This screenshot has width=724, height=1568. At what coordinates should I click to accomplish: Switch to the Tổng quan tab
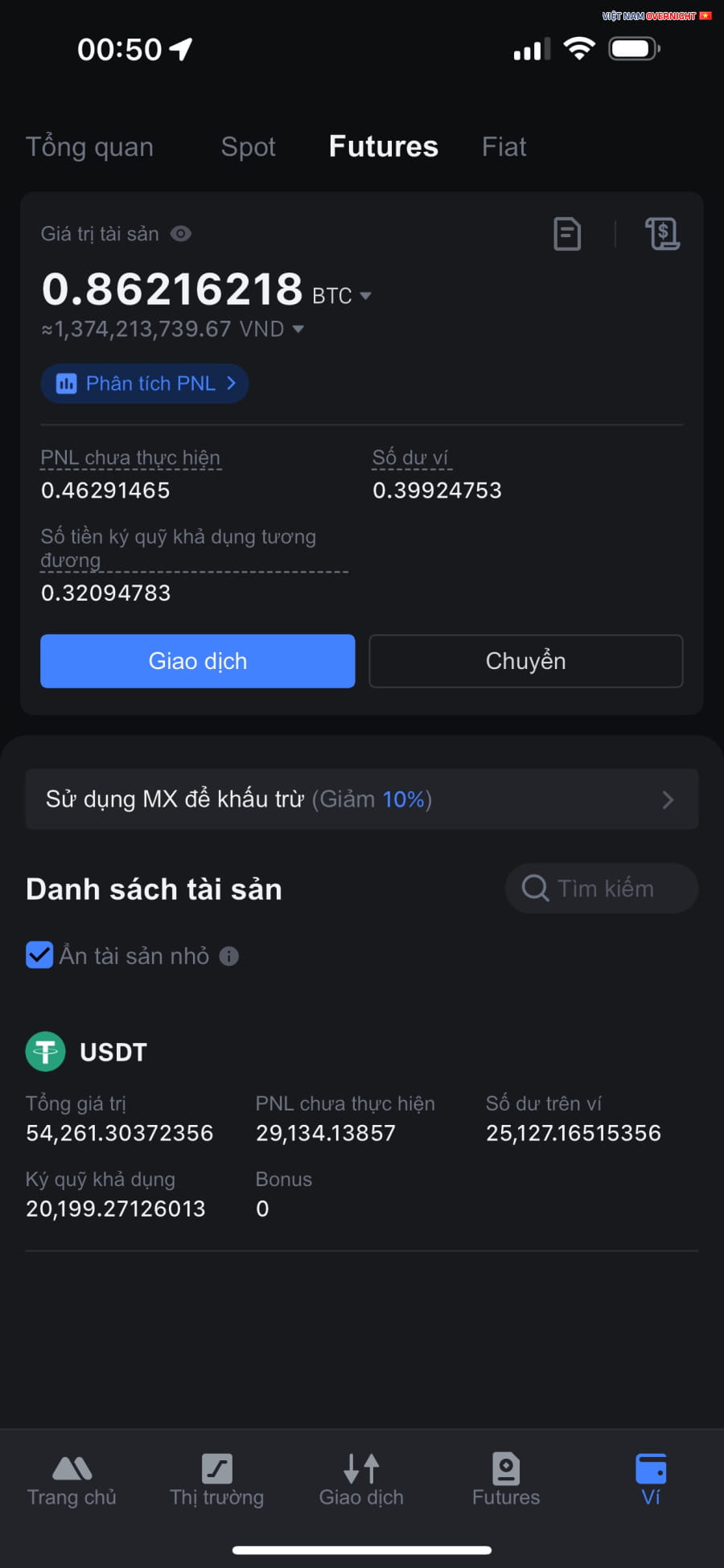coord(89,147)
